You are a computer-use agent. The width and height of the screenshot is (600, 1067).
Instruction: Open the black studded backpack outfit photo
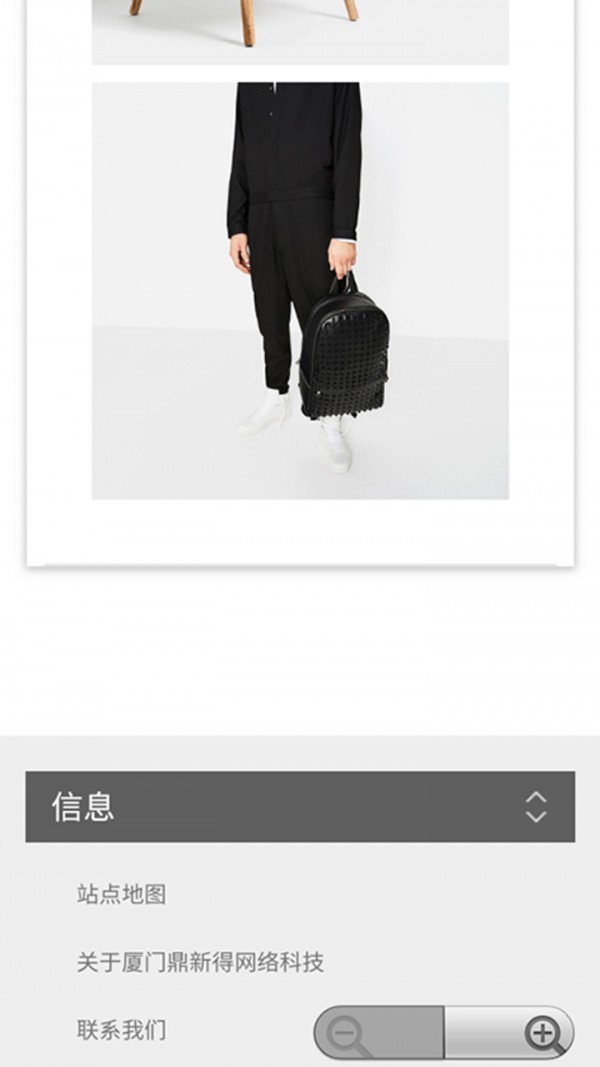pyautogui.click(x=300, y=290)
